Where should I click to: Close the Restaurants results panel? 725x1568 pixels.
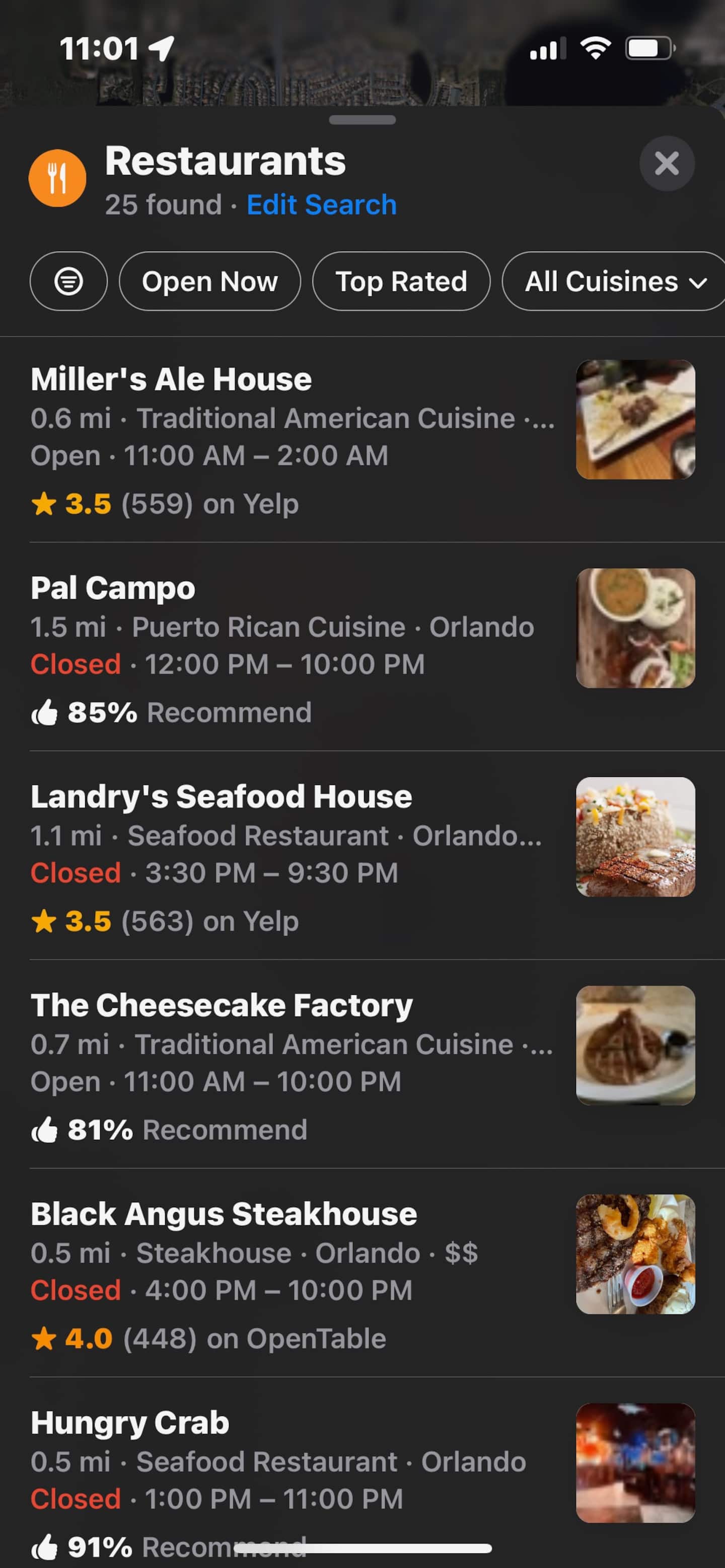pos(667,163)
